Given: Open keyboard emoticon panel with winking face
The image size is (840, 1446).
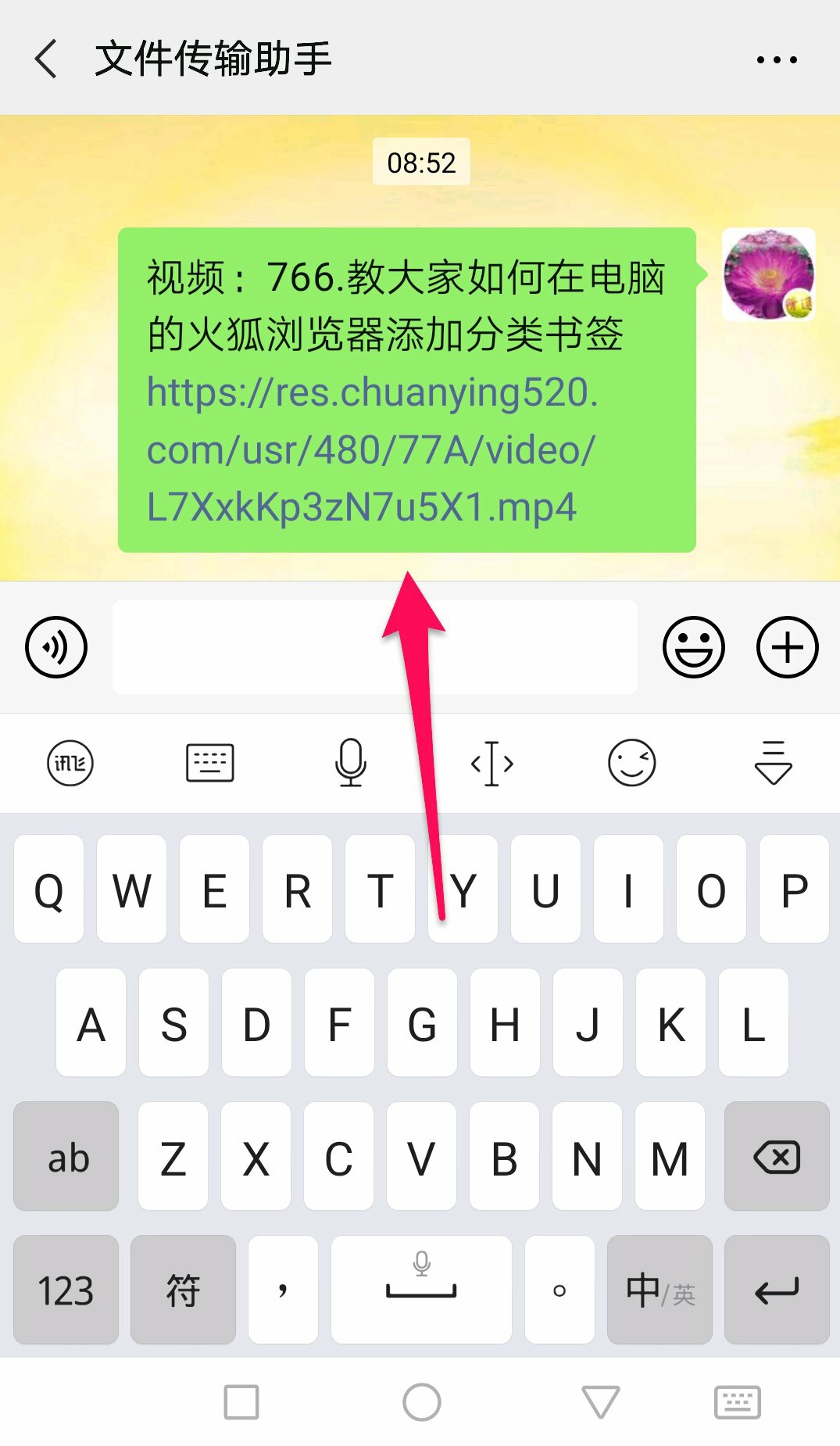Looking at the screenshot, I should 631,763.
